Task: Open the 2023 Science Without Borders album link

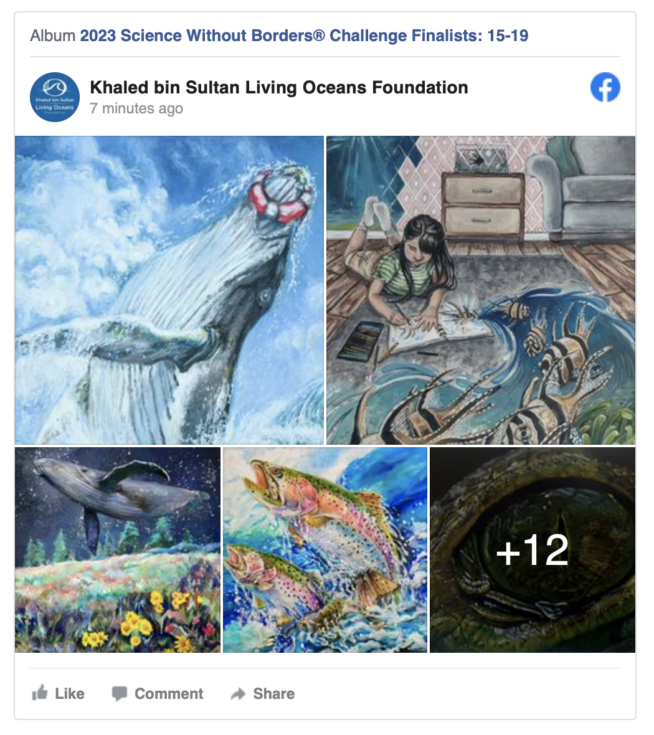Action: 304,36
